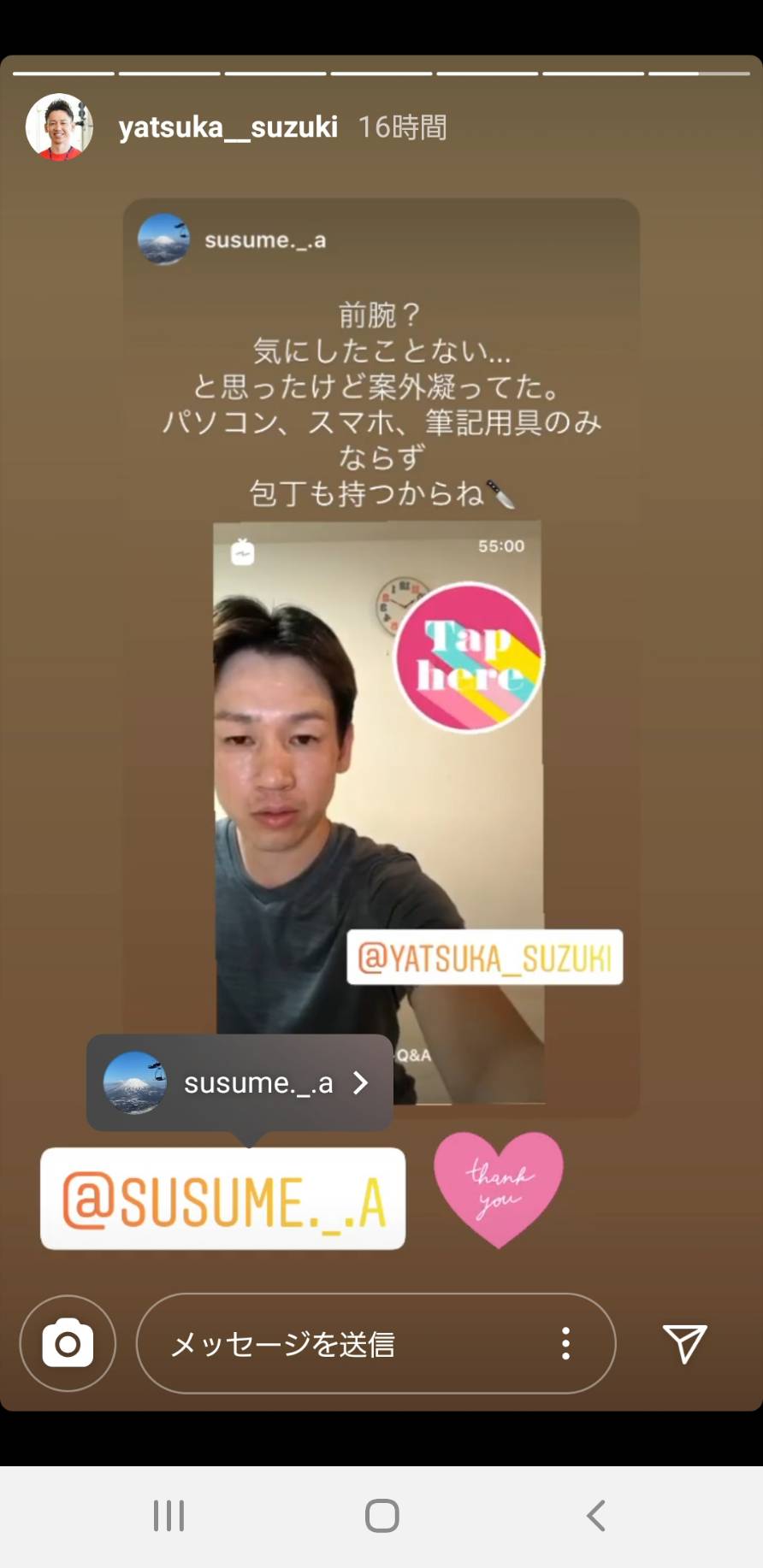763x1568 pixels.
Task: Go back with the system back button
Action: (x=596, y=1516)
